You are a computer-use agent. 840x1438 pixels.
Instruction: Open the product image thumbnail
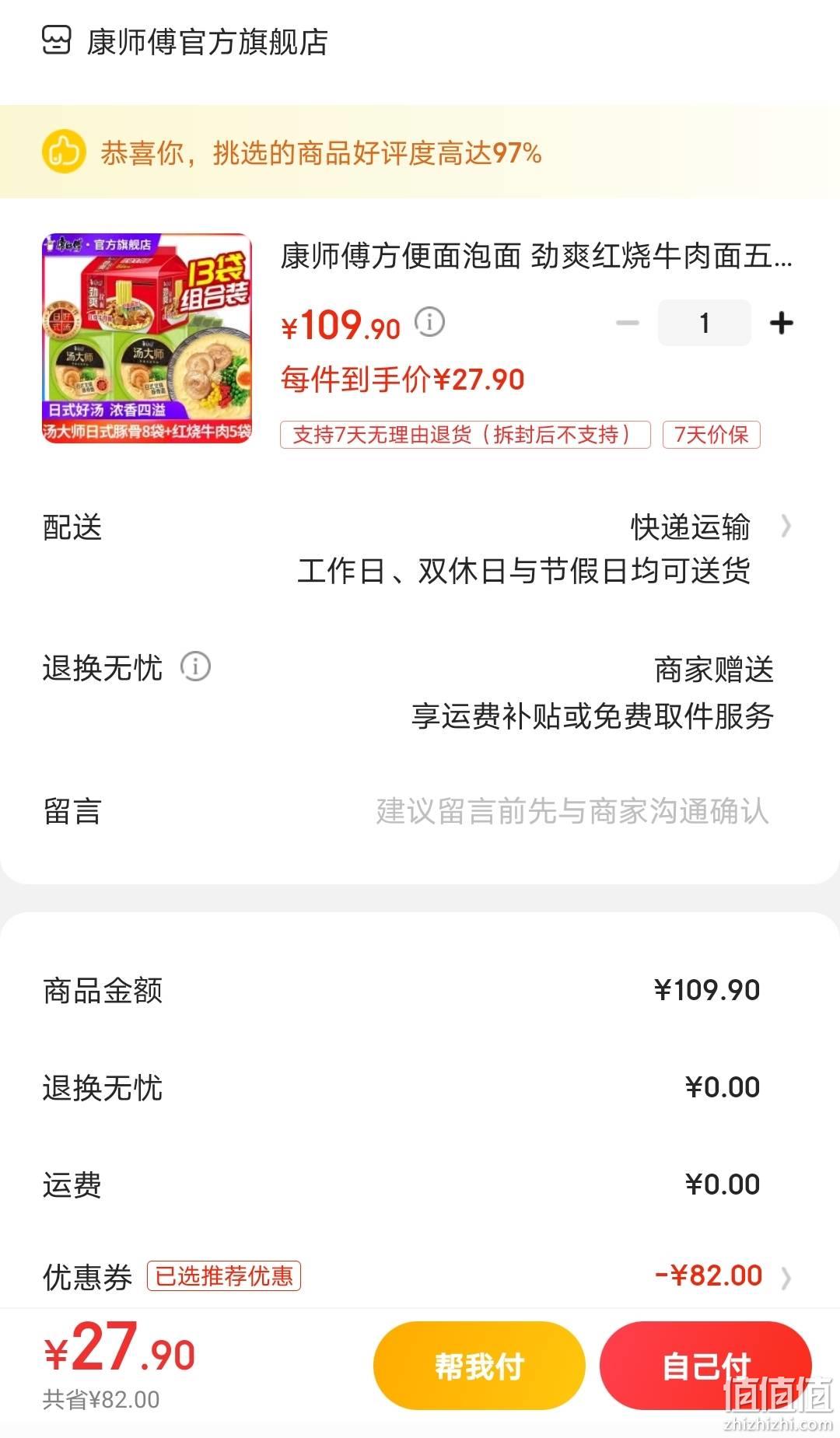(147, 339)
